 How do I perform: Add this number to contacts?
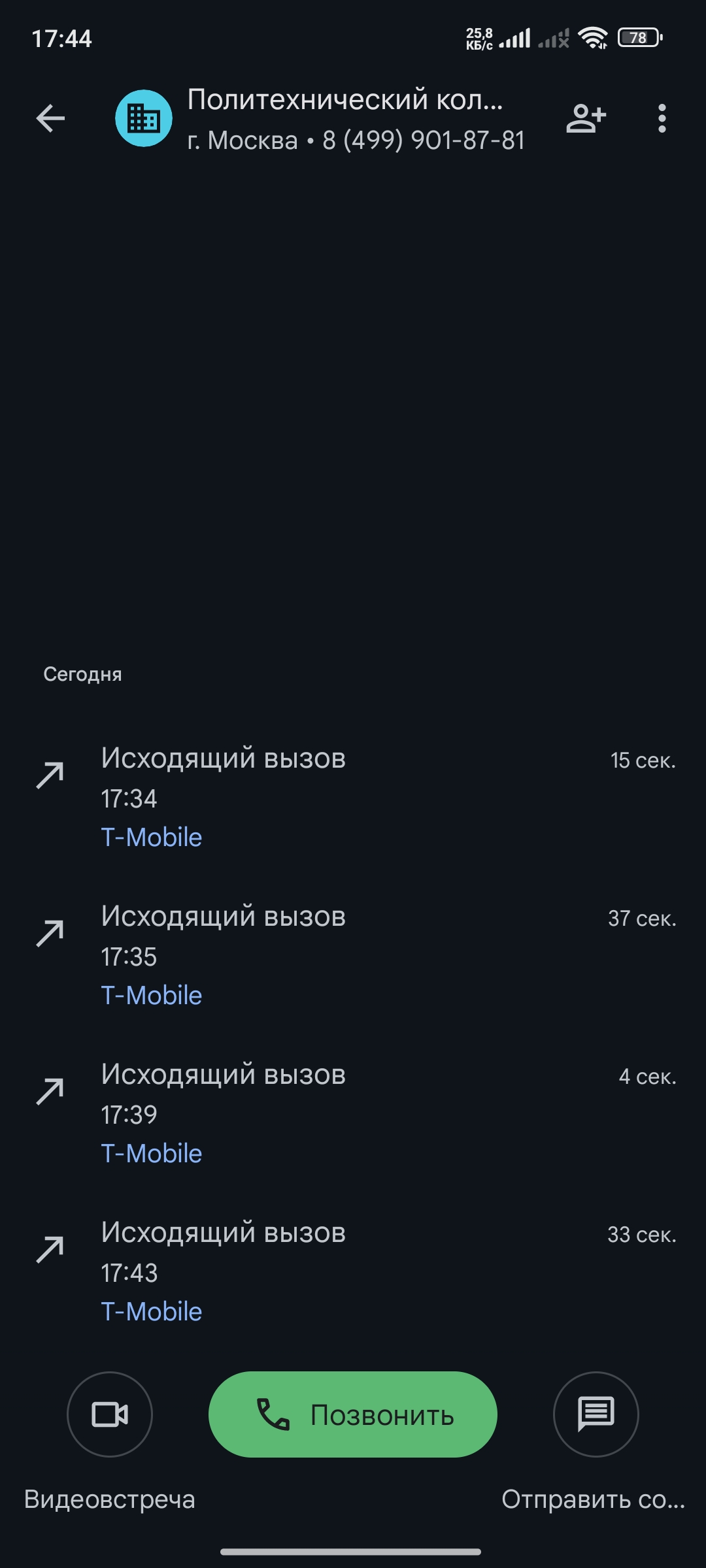click(x=586, y=118)
